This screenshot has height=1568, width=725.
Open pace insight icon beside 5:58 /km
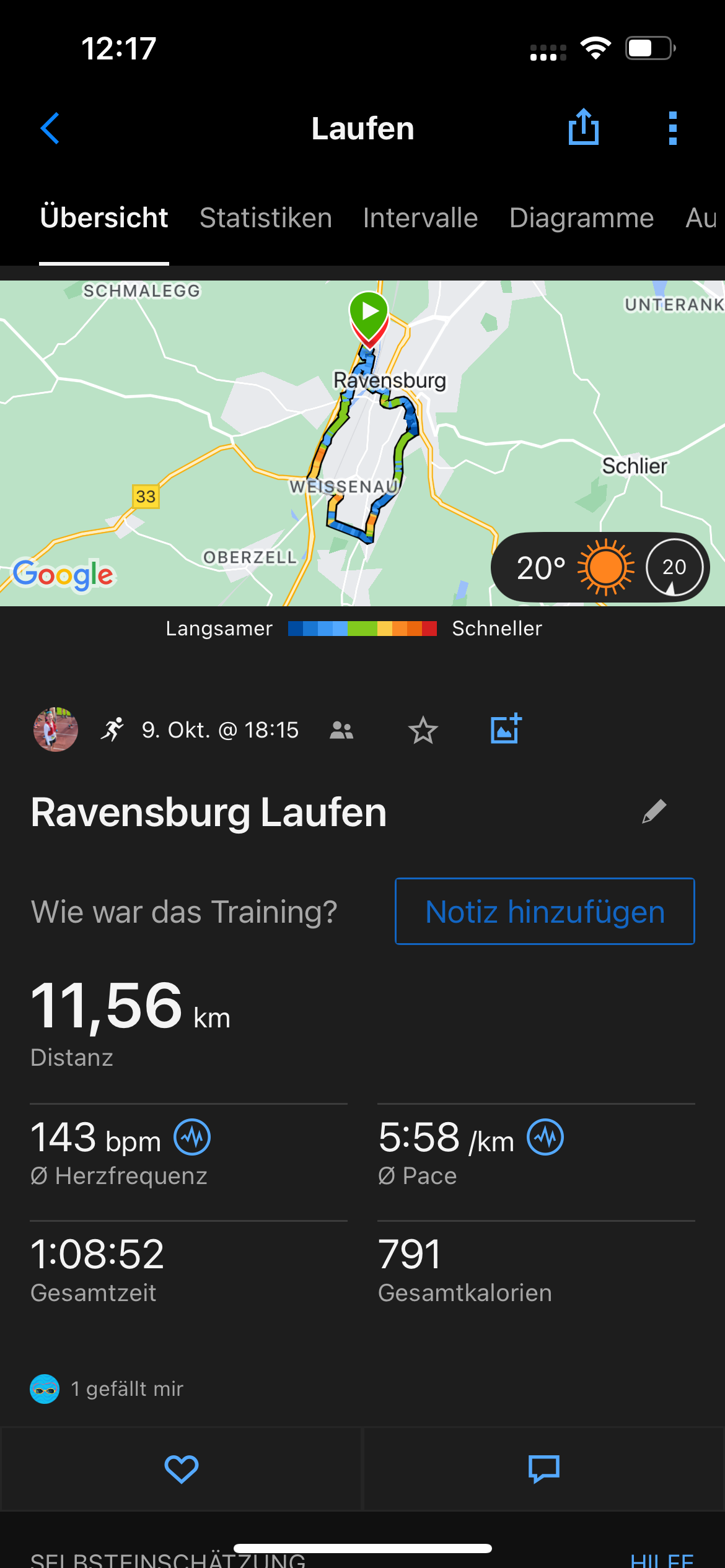(x=545, y=1137)
